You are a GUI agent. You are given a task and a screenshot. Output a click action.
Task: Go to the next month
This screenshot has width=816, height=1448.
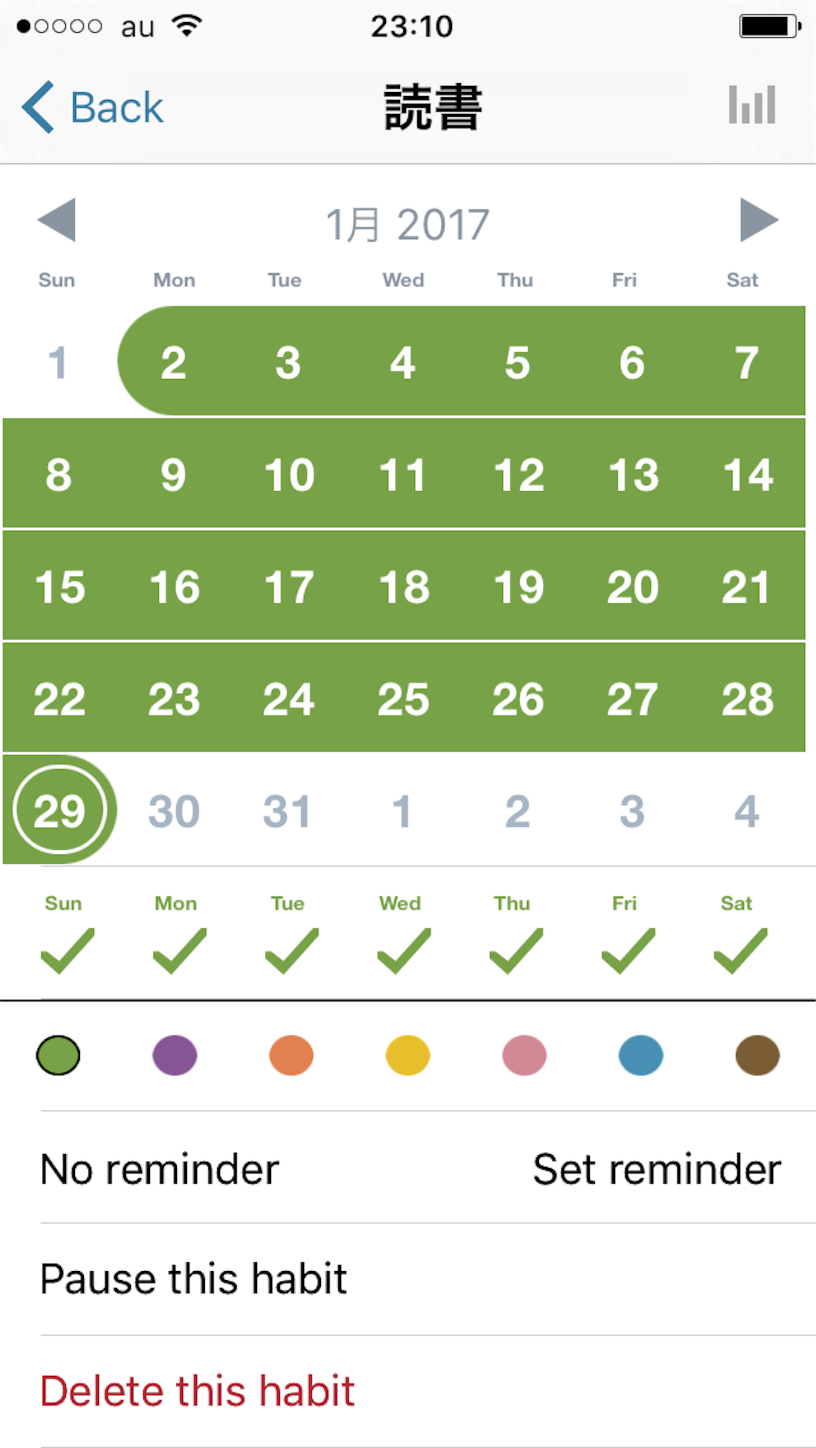tap(759, 220)
